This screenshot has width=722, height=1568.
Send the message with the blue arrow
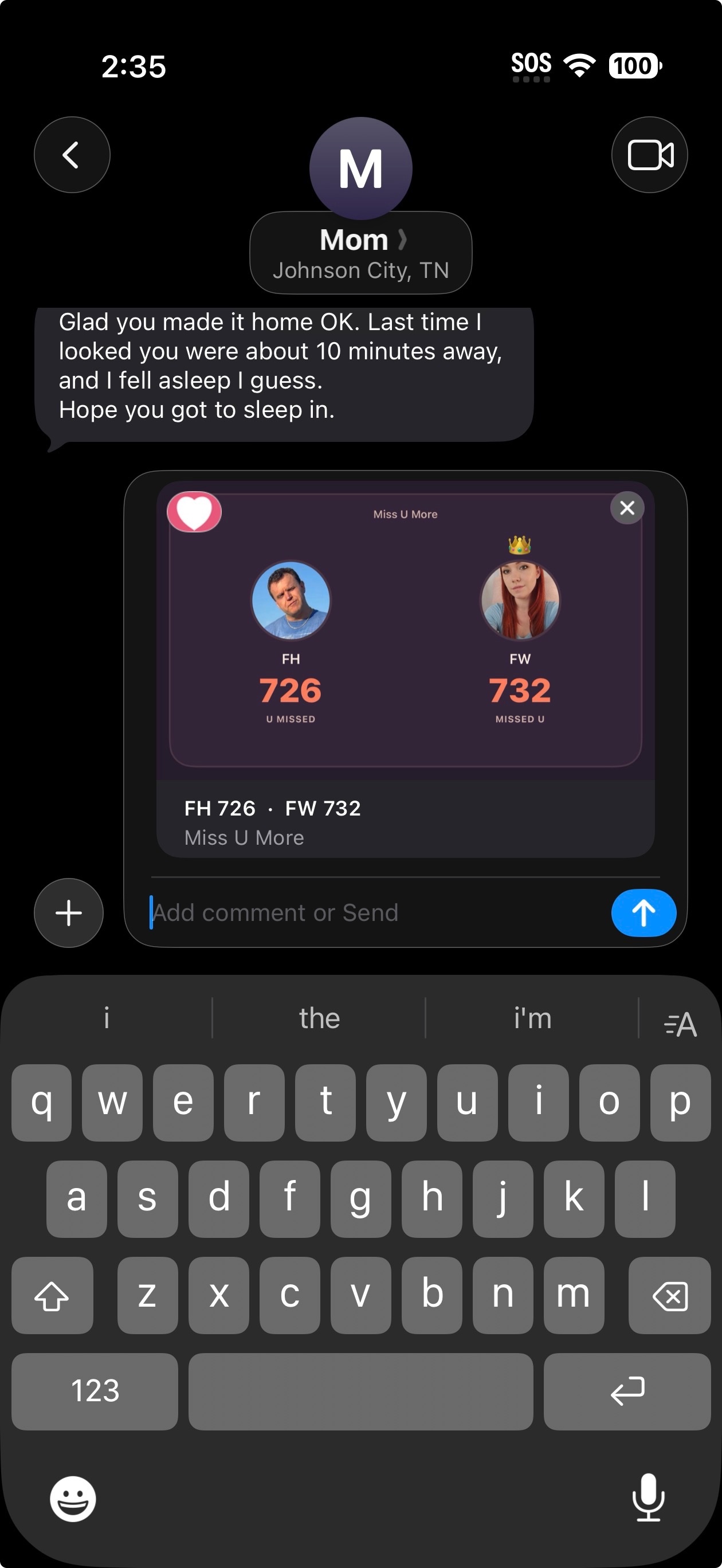tap(643, 913)
